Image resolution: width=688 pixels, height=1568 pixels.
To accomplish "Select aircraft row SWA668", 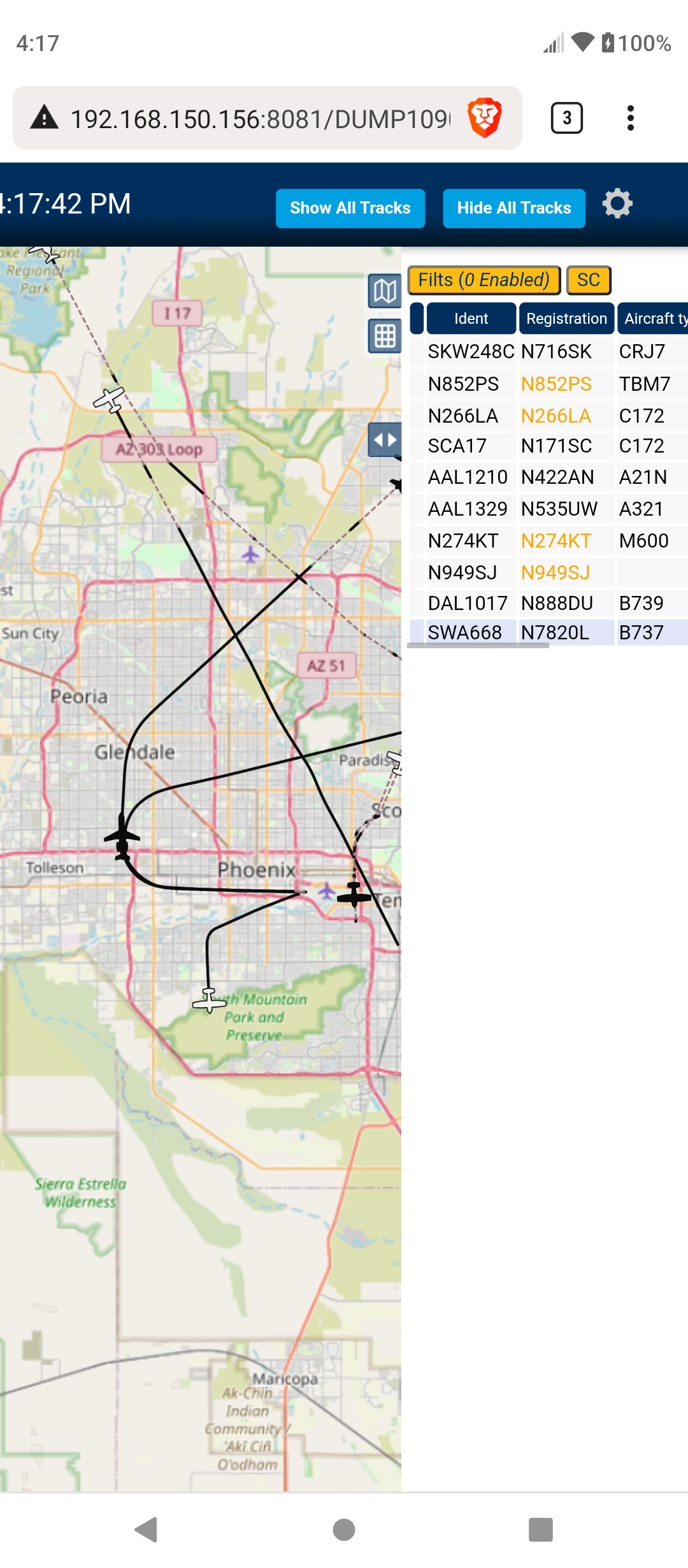I will coord(548,632).
